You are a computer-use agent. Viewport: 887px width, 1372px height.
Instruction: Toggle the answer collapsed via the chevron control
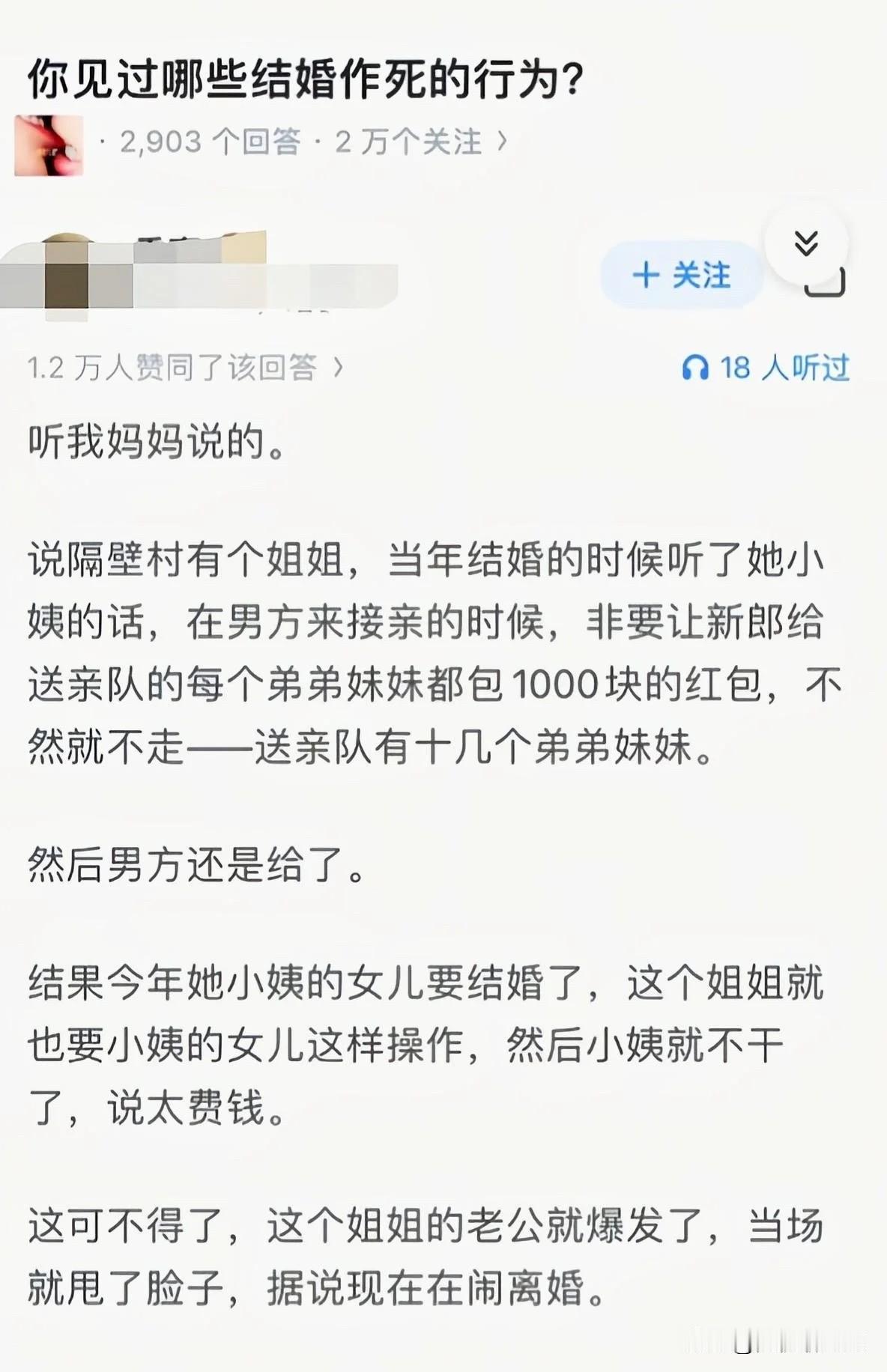[x=806, y=243]
